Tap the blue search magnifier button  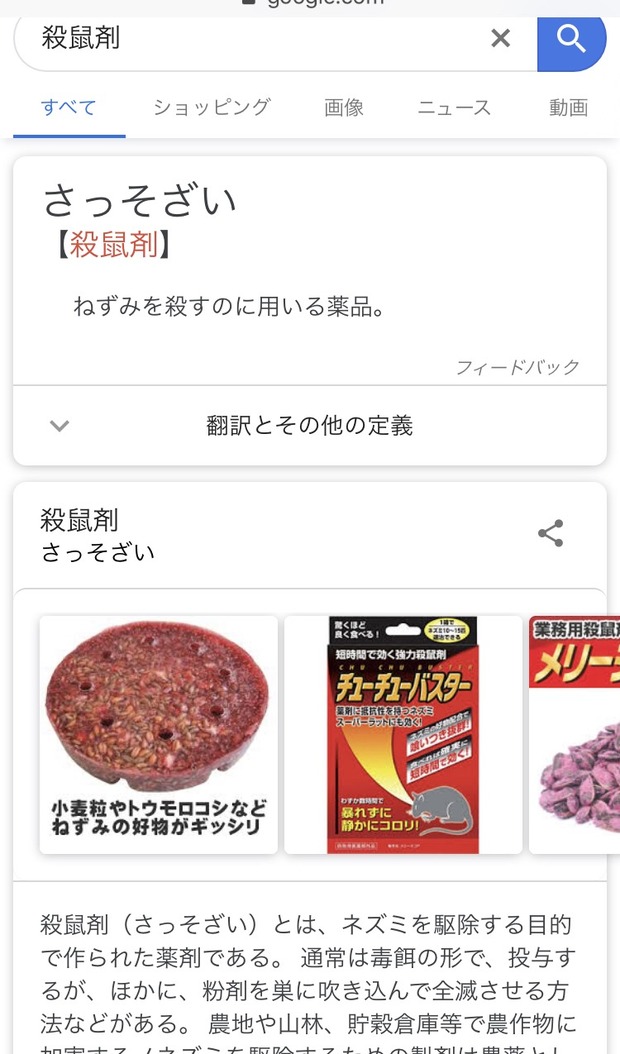[x=572, y=40]
